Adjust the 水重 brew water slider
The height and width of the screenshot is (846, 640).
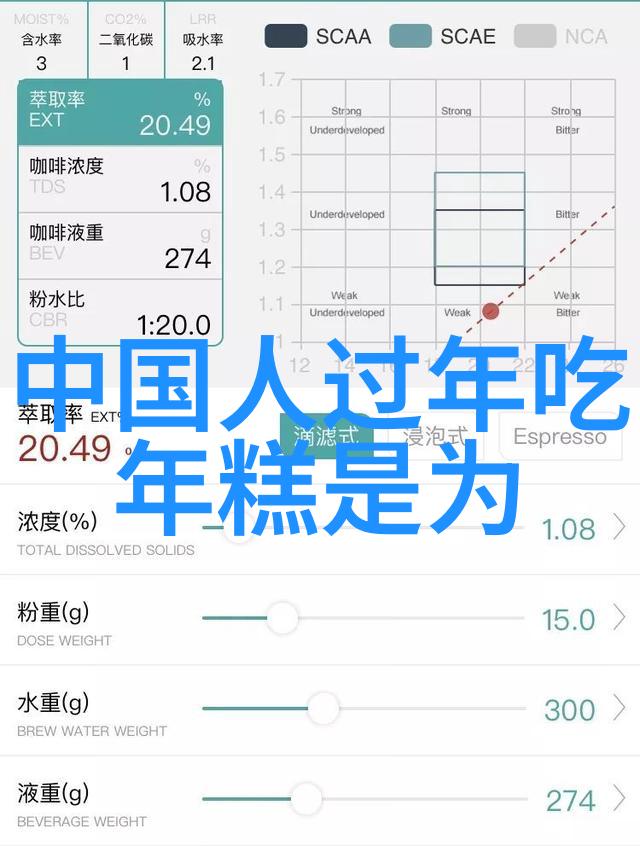point(323,709)
